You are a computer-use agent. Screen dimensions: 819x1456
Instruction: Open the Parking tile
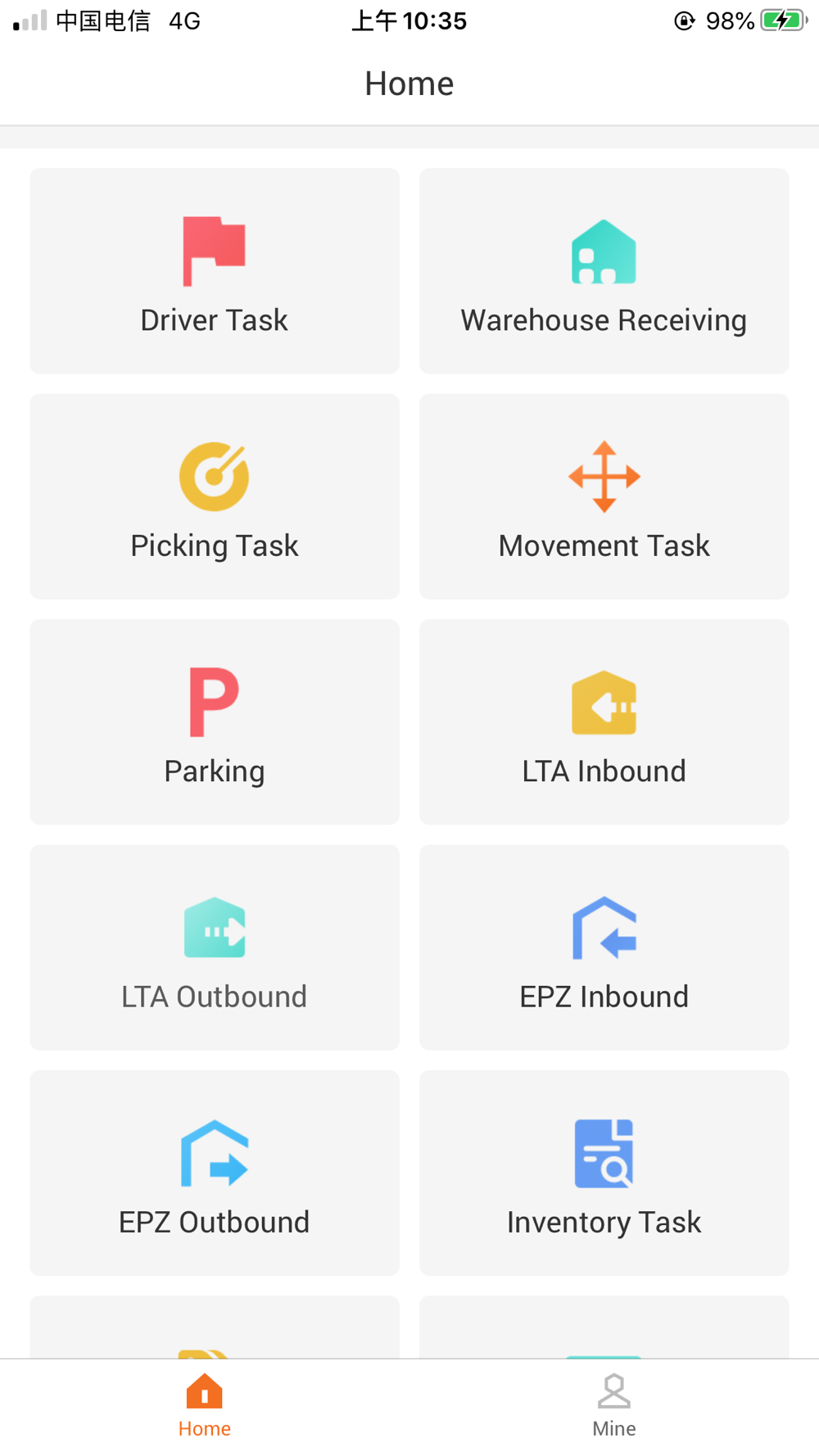215,722
